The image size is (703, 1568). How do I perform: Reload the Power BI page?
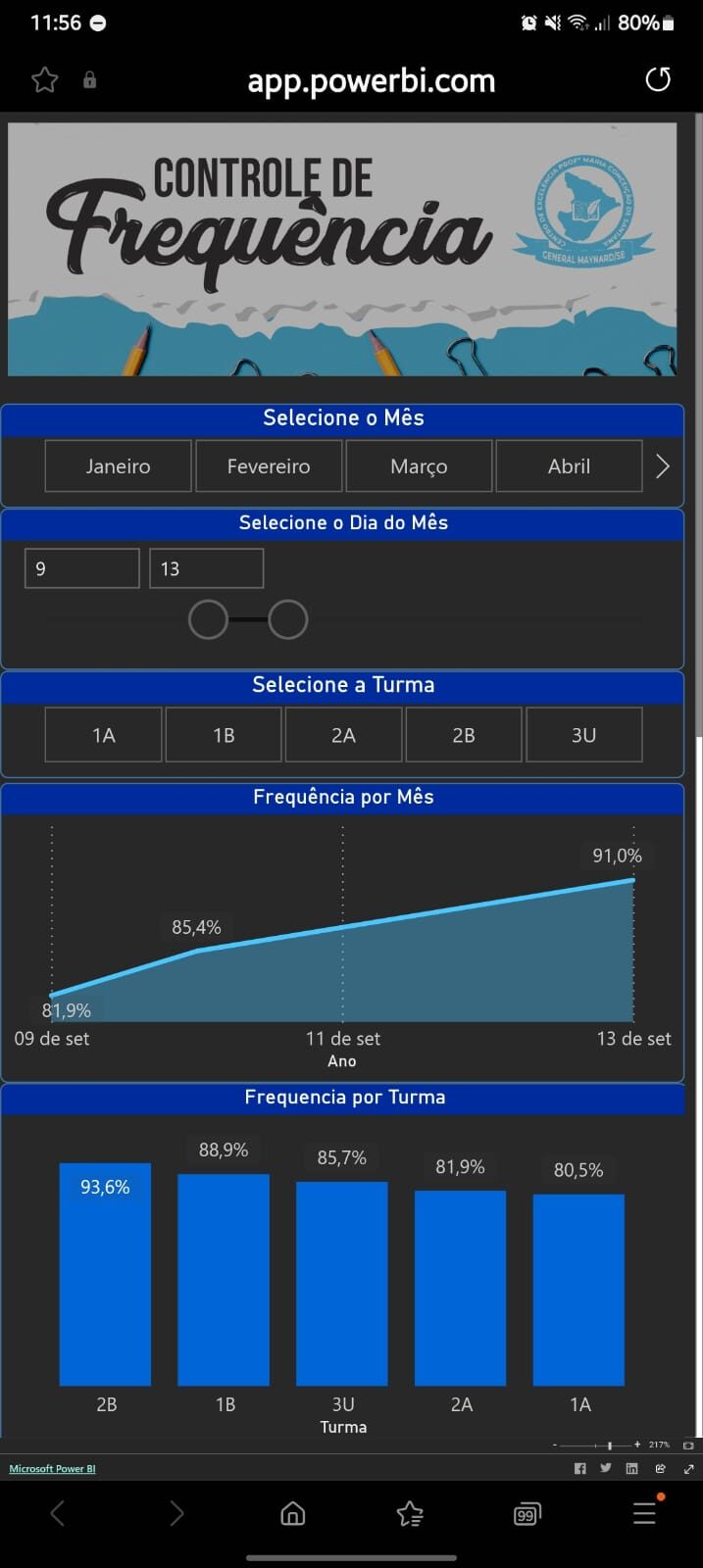click(658, 80)
